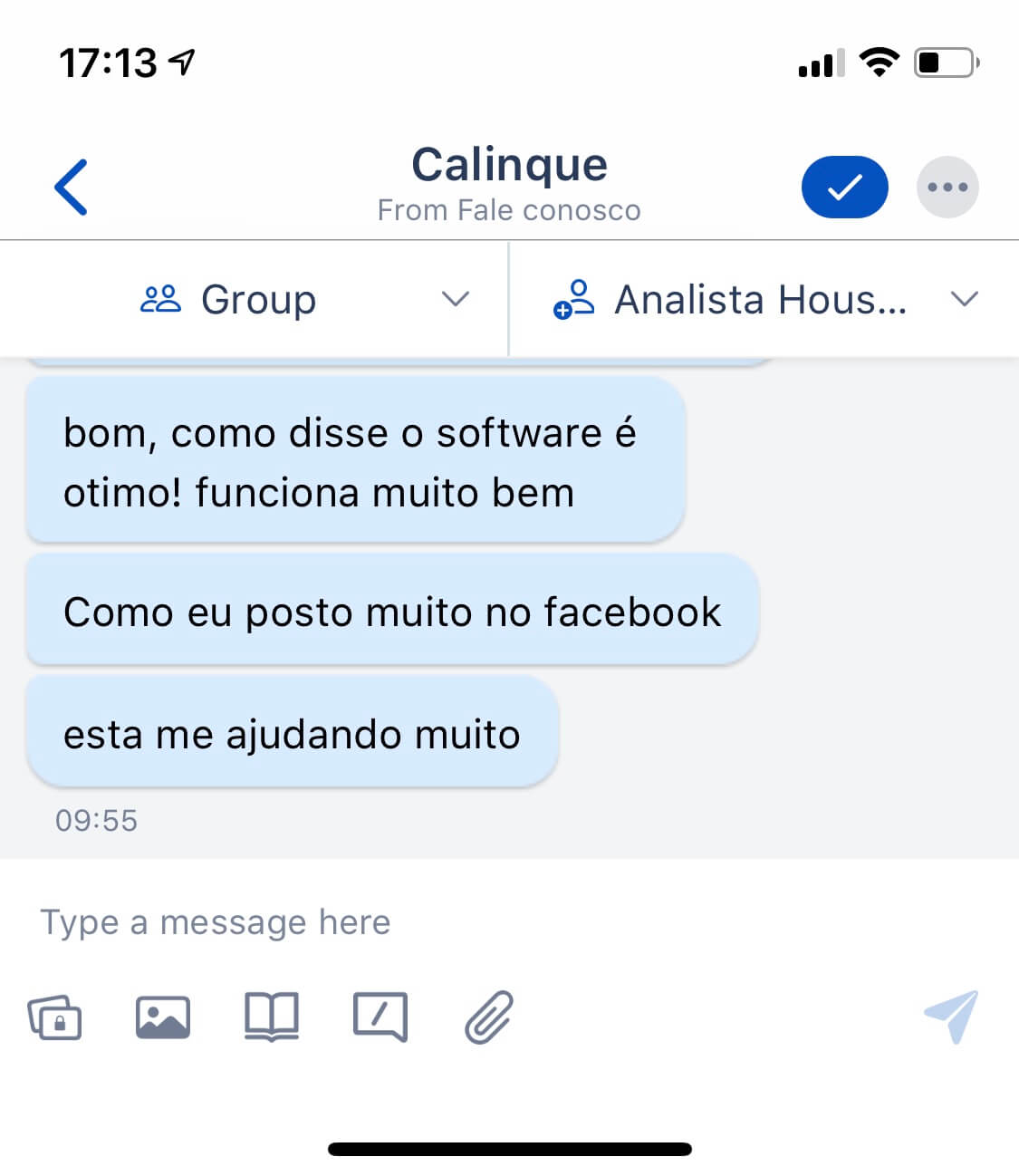Focus the 'Type a message here' field
The height and width of the screenshot is (1176, 1019).
[x=453, y=922]
